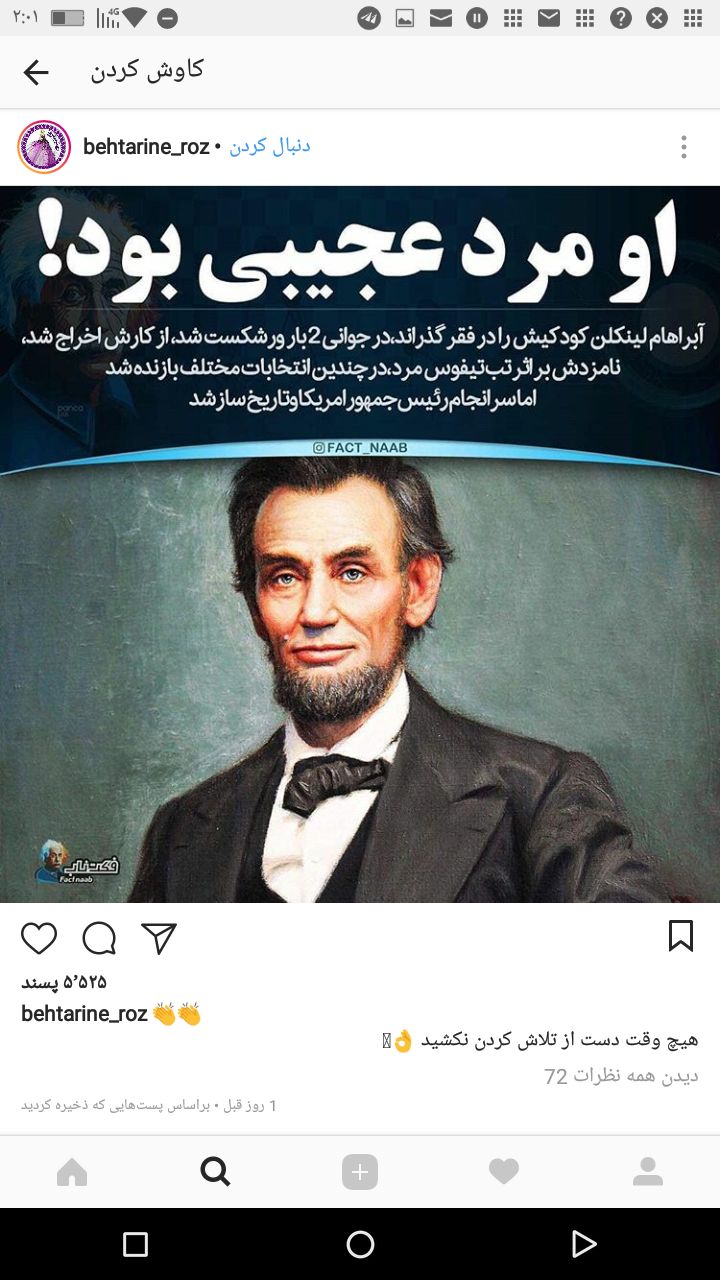Image resolution: width=720 pixels, height=1280 pixels.
Task: View all 72 comments
Action: click(x=621, y=1076)
